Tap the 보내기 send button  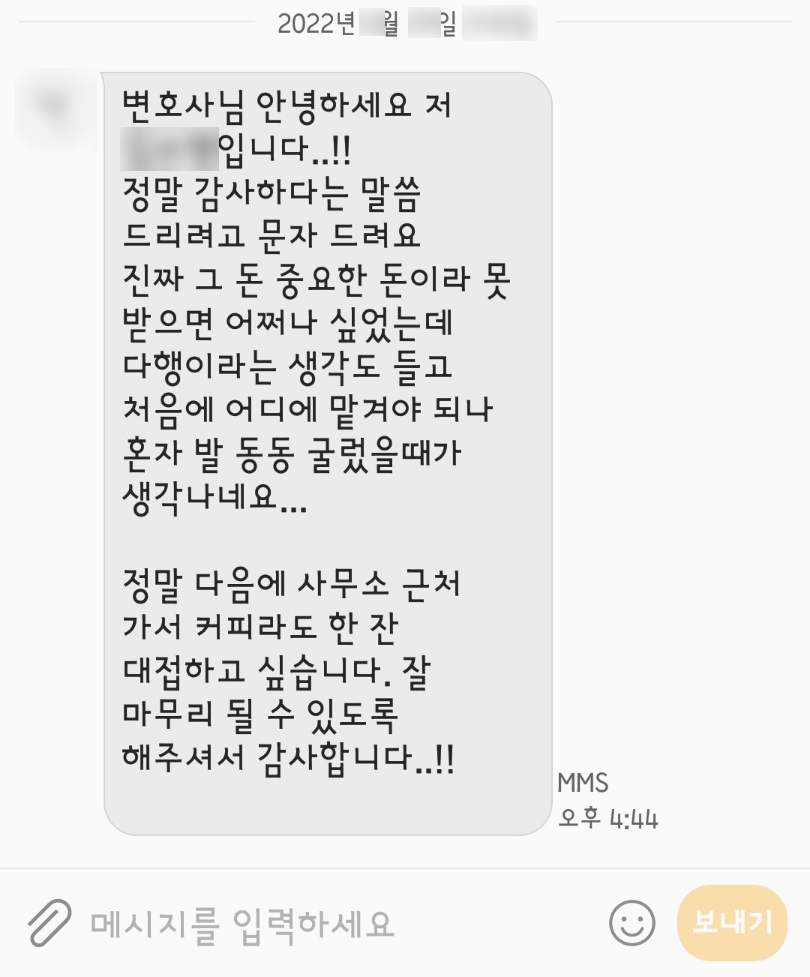coord(732,922)
